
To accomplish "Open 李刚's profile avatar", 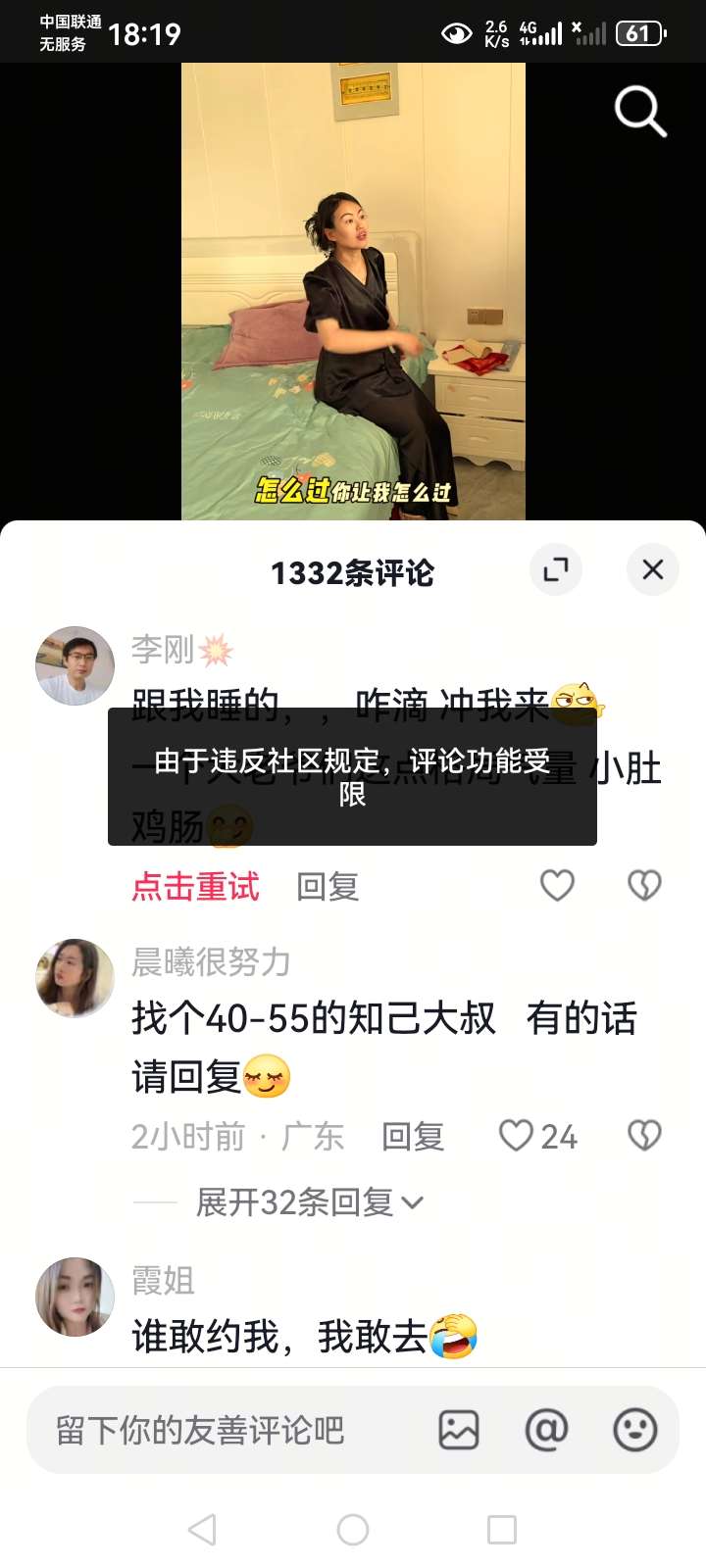I will tap(75, 665).
